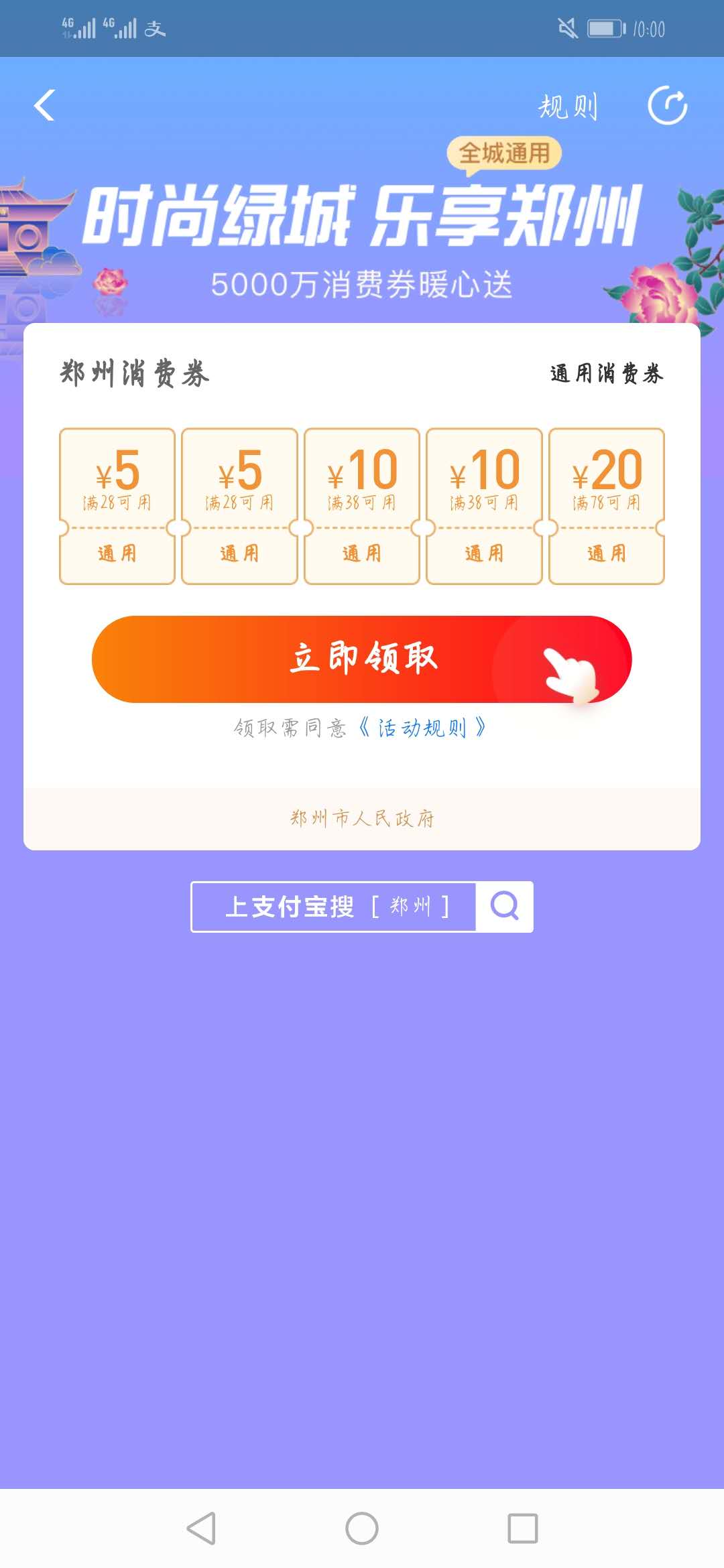Tap the refresh/share circular arrow icon
Viewport: 724px width, 1568px height.
point(667,106)
